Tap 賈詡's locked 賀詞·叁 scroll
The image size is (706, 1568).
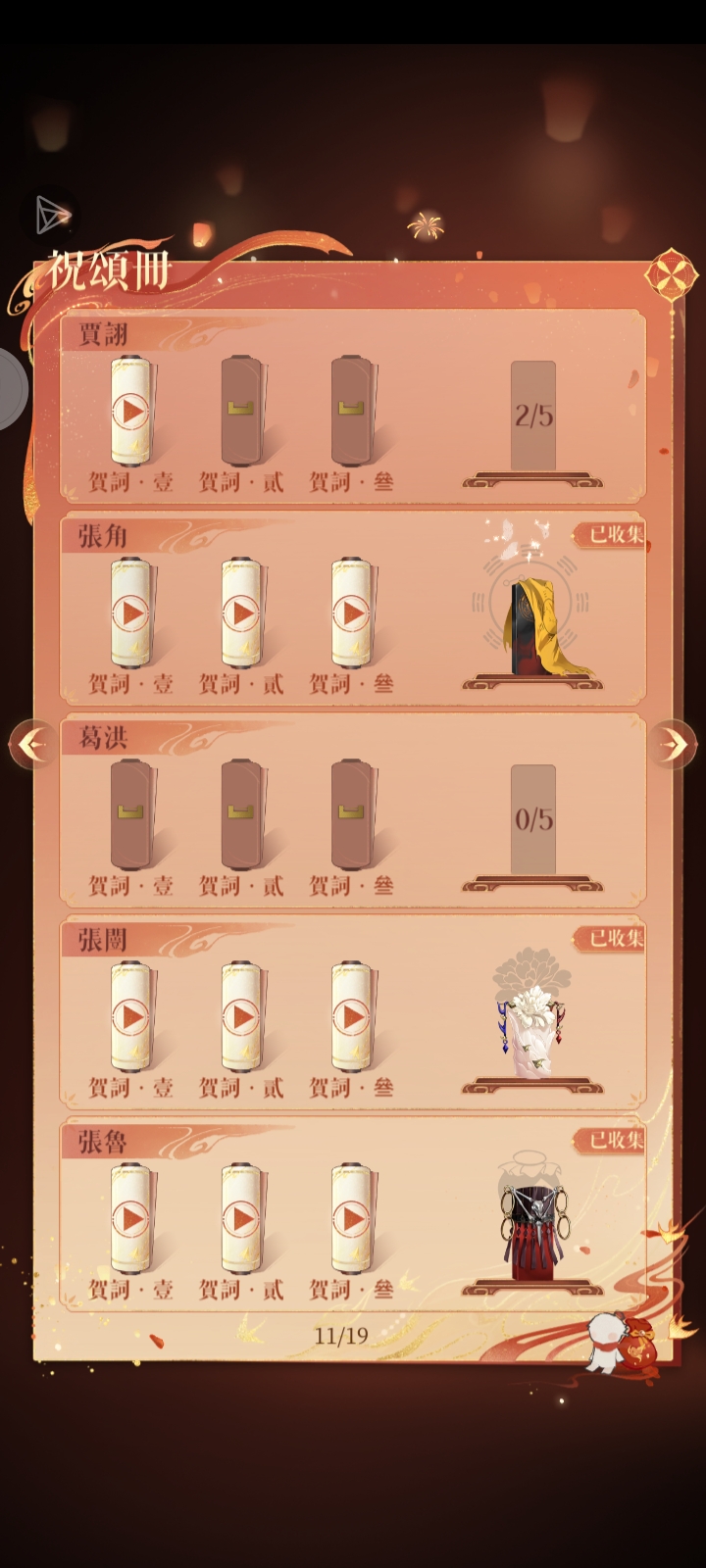(x=351, y=410)
